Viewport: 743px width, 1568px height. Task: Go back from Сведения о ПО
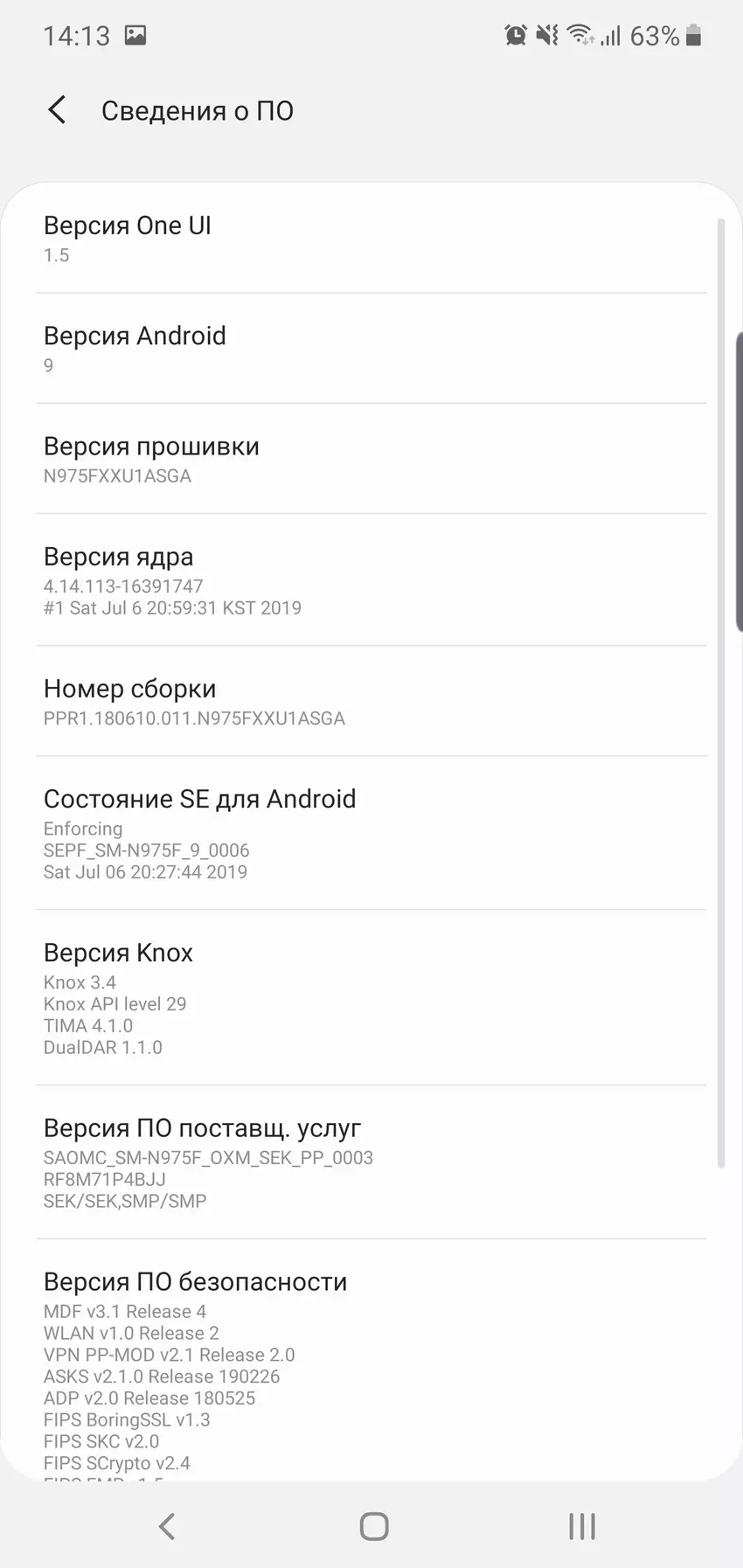[58, 111]
